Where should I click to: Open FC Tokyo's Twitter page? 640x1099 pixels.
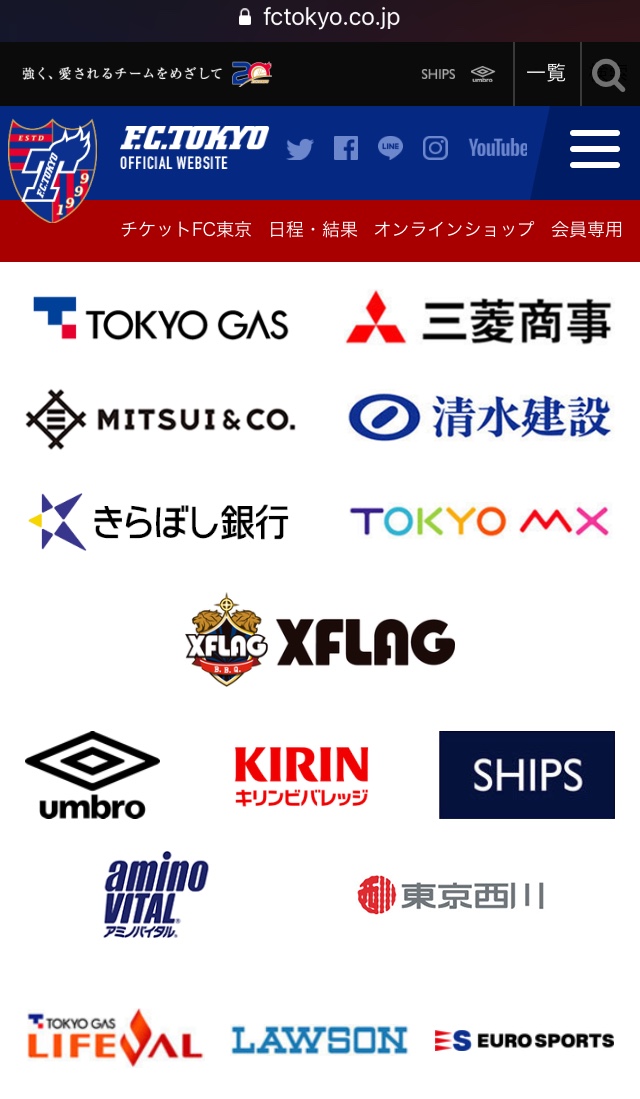pyautogui.click(x=299, y=149)
